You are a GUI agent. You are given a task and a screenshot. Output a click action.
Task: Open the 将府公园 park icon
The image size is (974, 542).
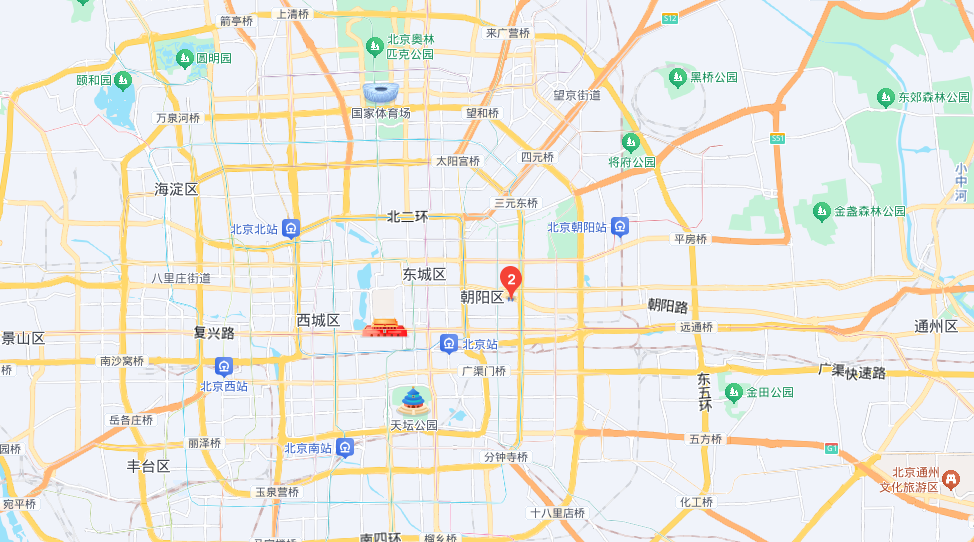[630, 142]
